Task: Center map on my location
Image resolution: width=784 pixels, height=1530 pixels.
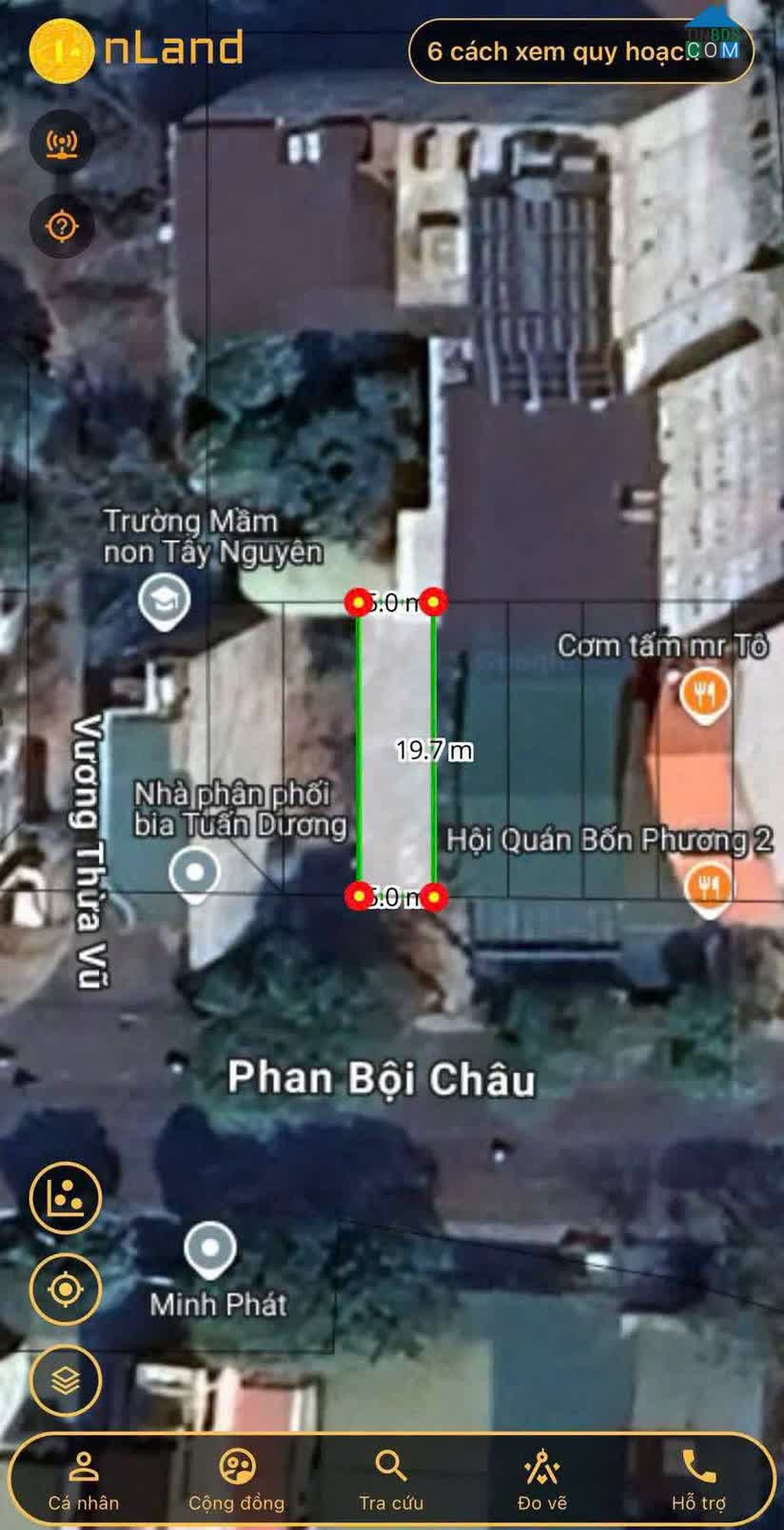Action: tap(65, 1289)
